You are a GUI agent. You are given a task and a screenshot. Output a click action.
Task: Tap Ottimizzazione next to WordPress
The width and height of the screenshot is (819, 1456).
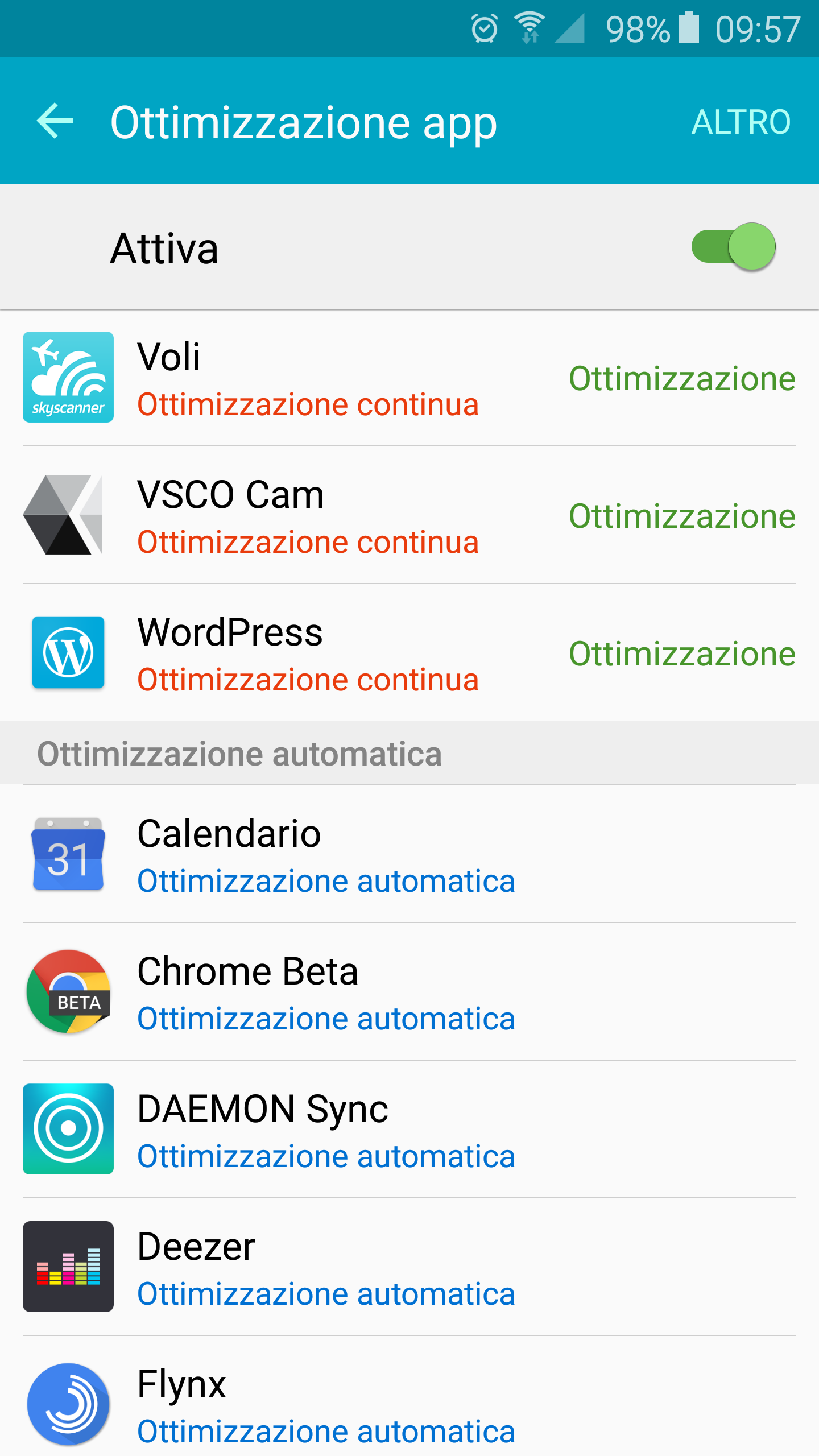point(682,653)
